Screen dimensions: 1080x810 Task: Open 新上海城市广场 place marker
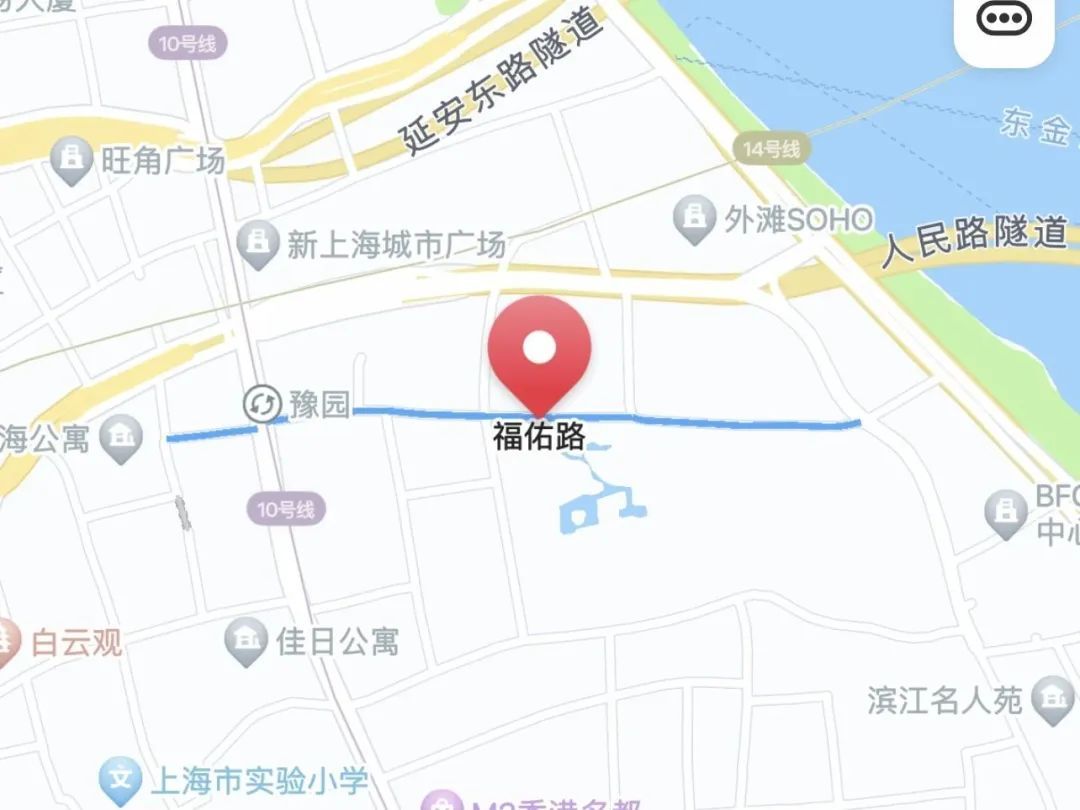tap(258, 243)
